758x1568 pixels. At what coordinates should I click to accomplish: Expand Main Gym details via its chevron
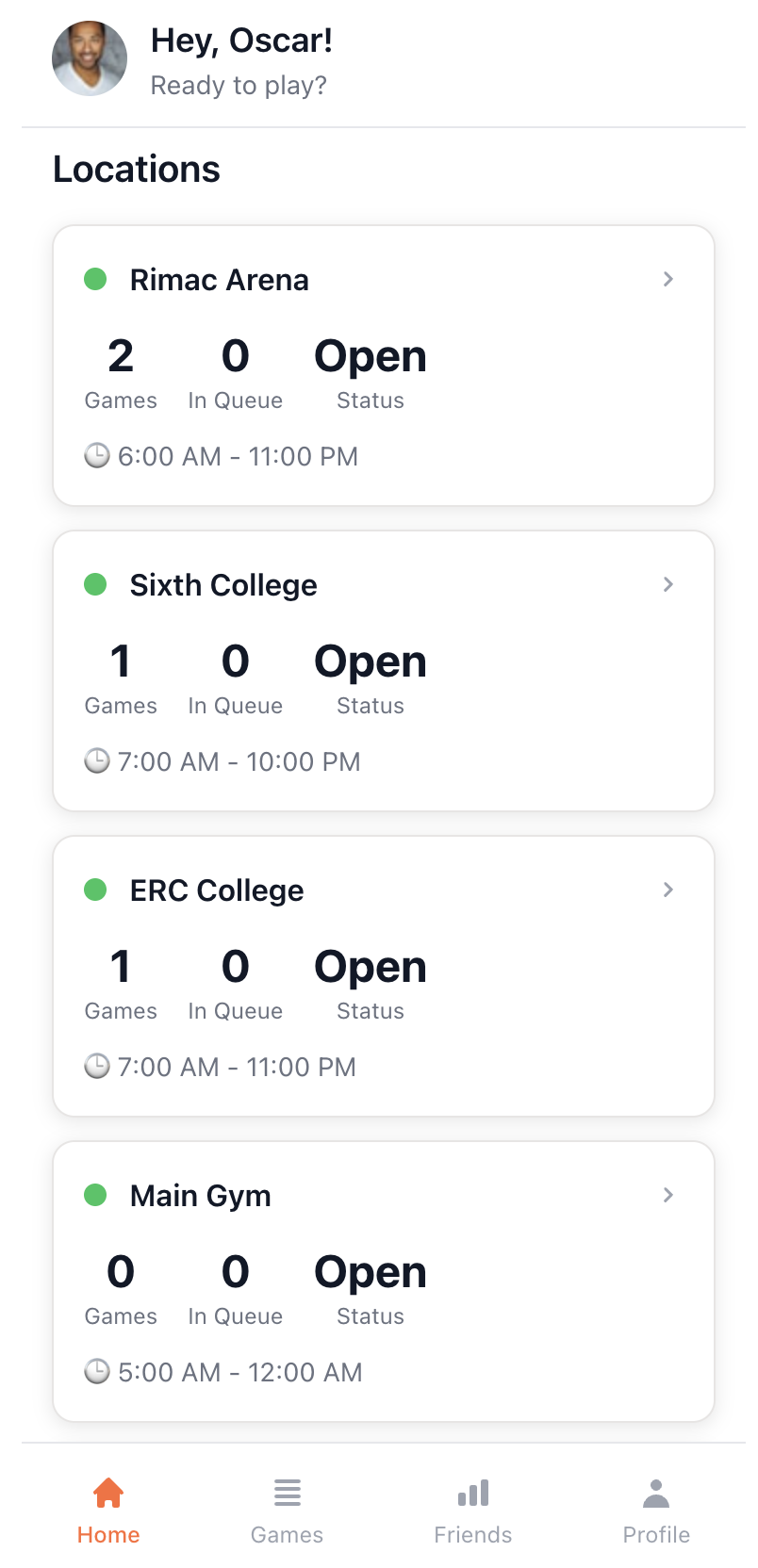pyautogui.click(x=668, y=1195)
